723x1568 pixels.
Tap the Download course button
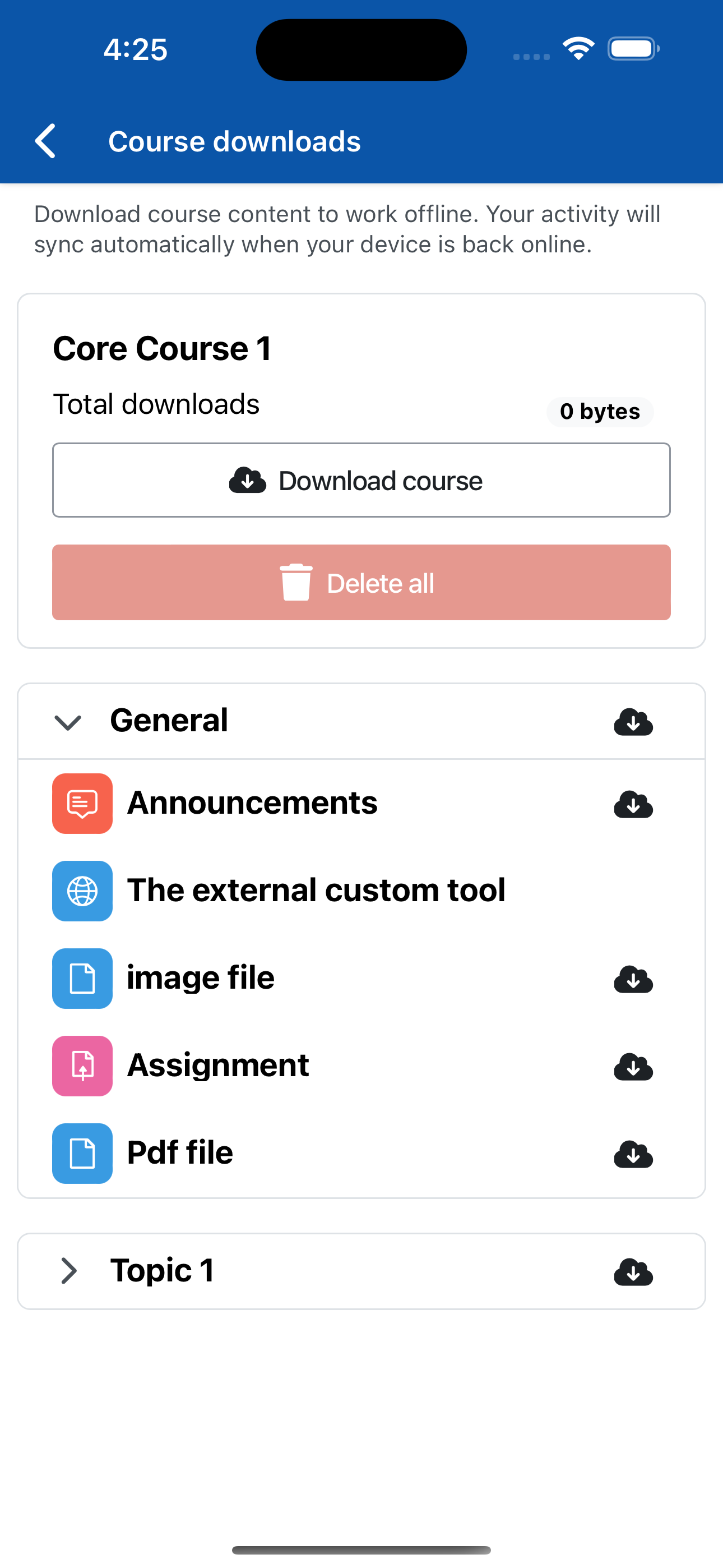(361, 480)
